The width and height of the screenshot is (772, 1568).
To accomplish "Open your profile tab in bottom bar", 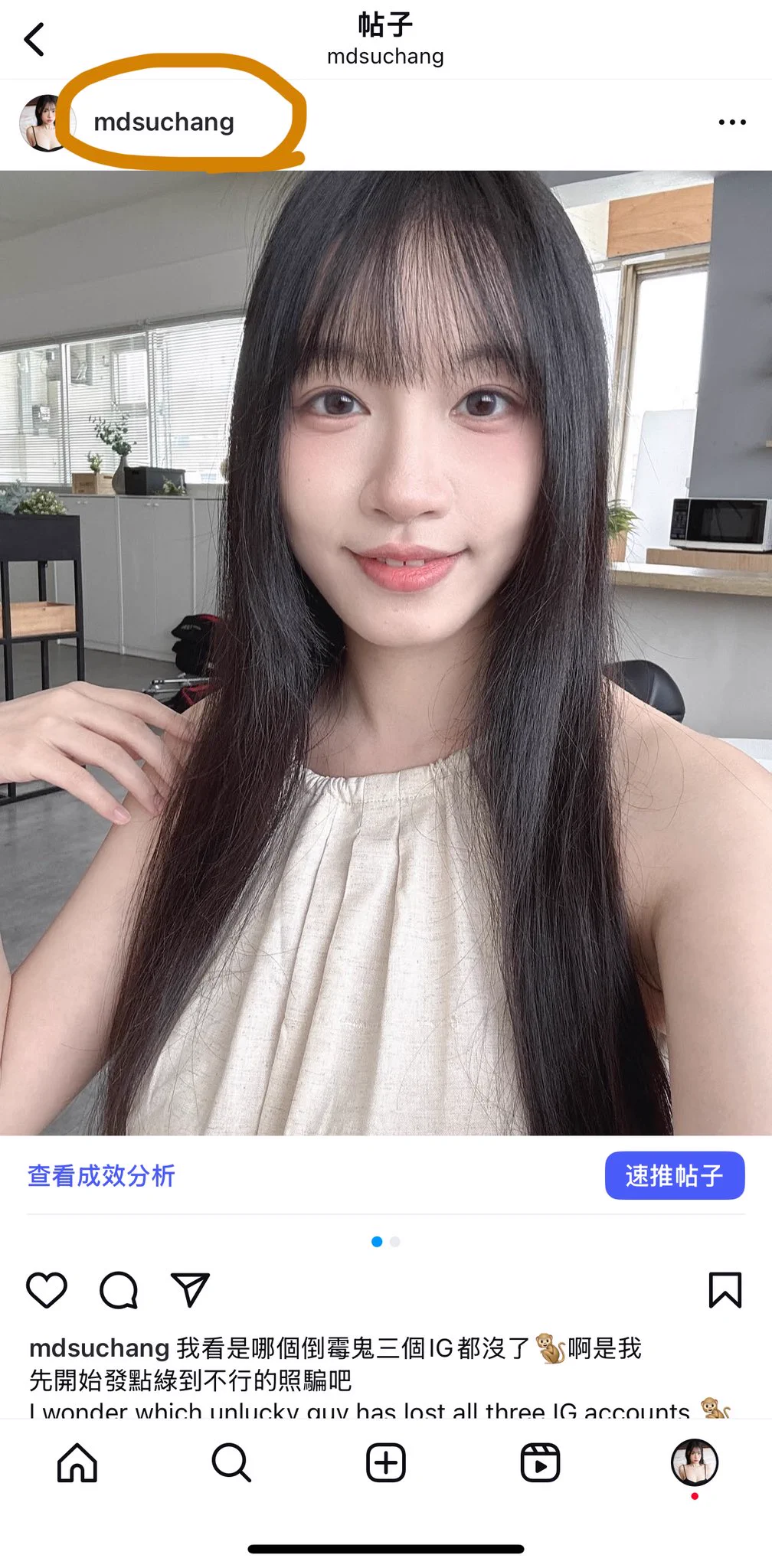I will point(694,1462).
